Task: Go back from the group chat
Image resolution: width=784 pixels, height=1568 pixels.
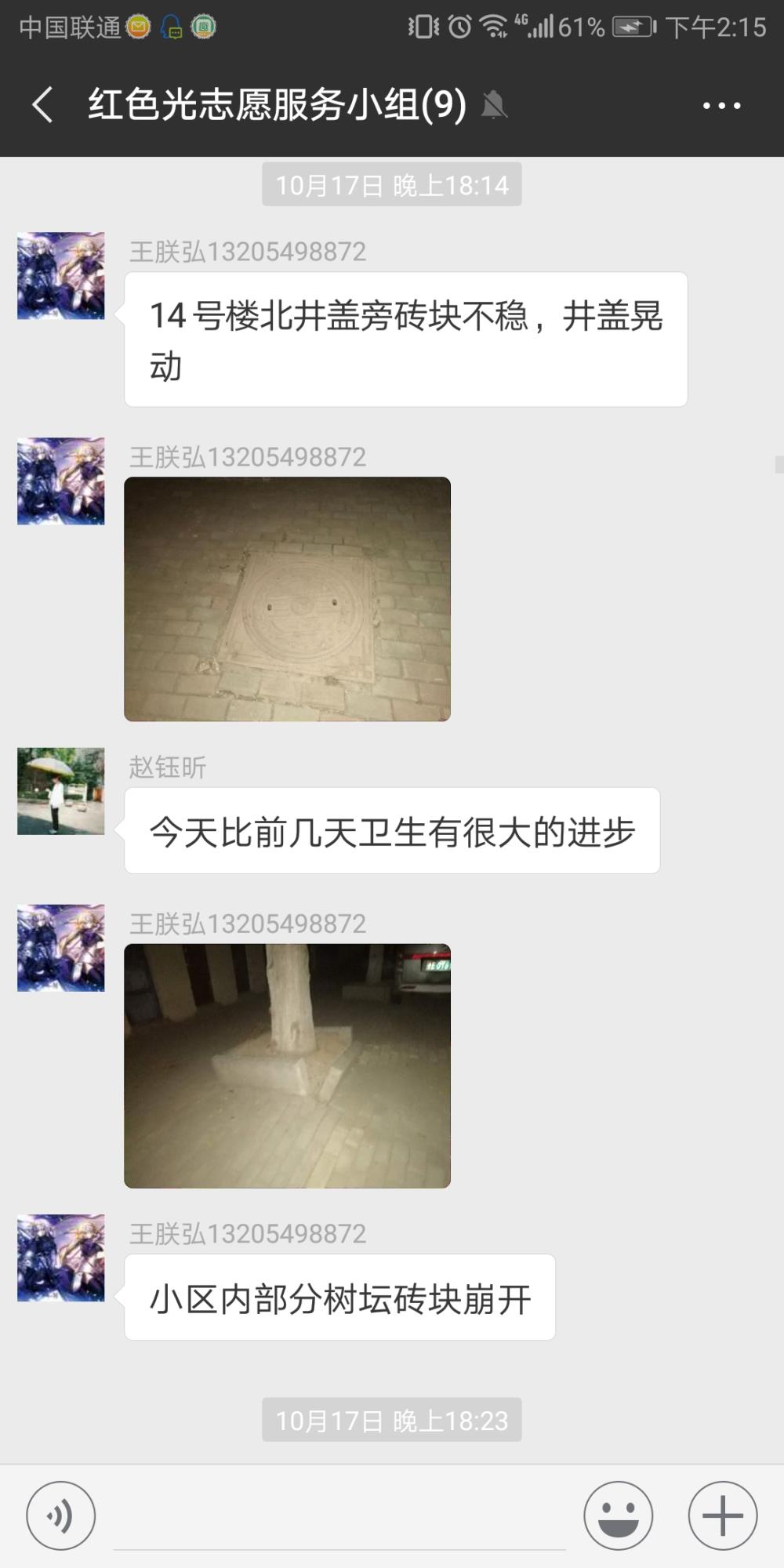Action: click(43, 104)
